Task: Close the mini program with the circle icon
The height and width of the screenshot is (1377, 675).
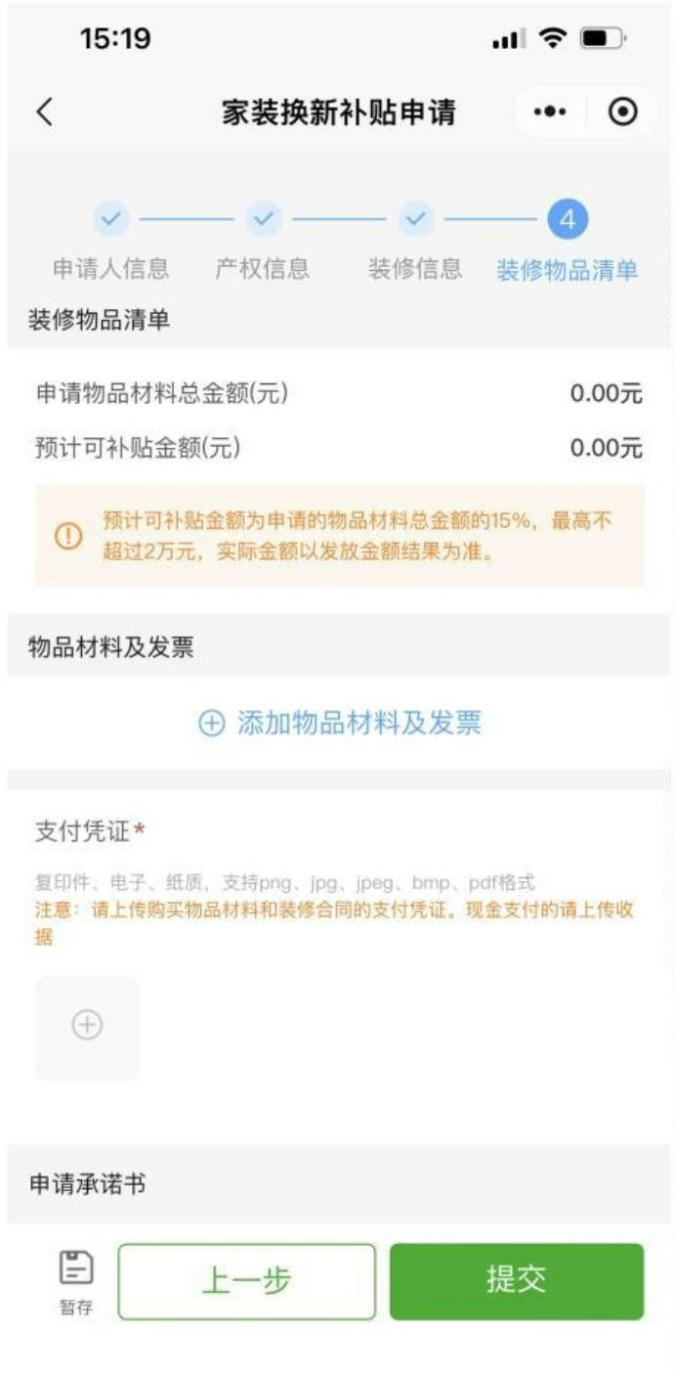Action: [x=624, y=113]
